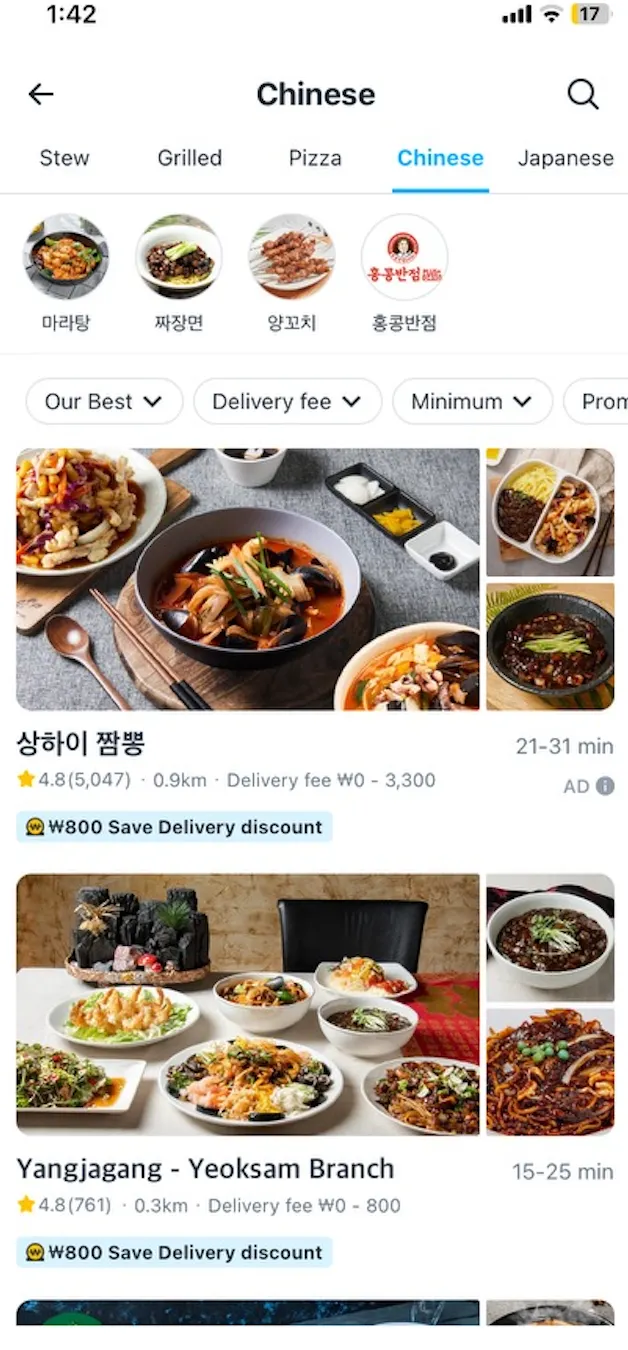Expand the Minimum order filter

pyautogui.click(x=472, y=401)
